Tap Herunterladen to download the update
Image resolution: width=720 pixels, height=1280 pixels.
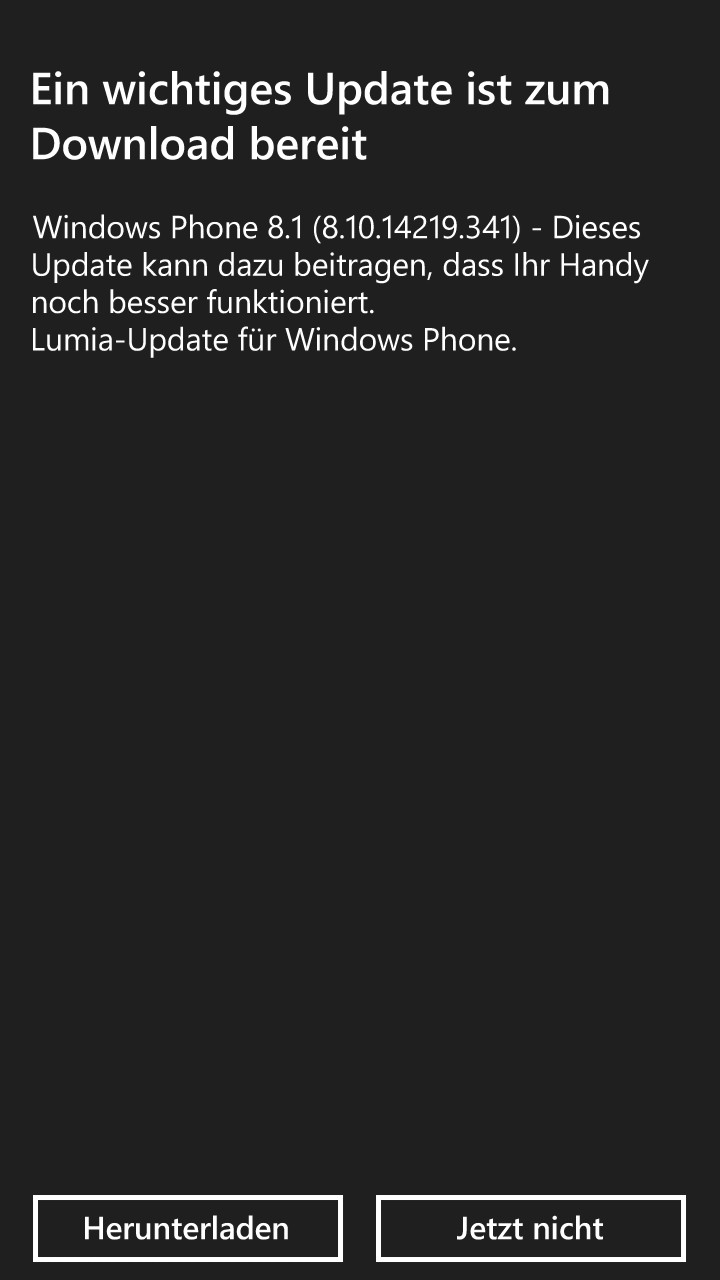188,1228
